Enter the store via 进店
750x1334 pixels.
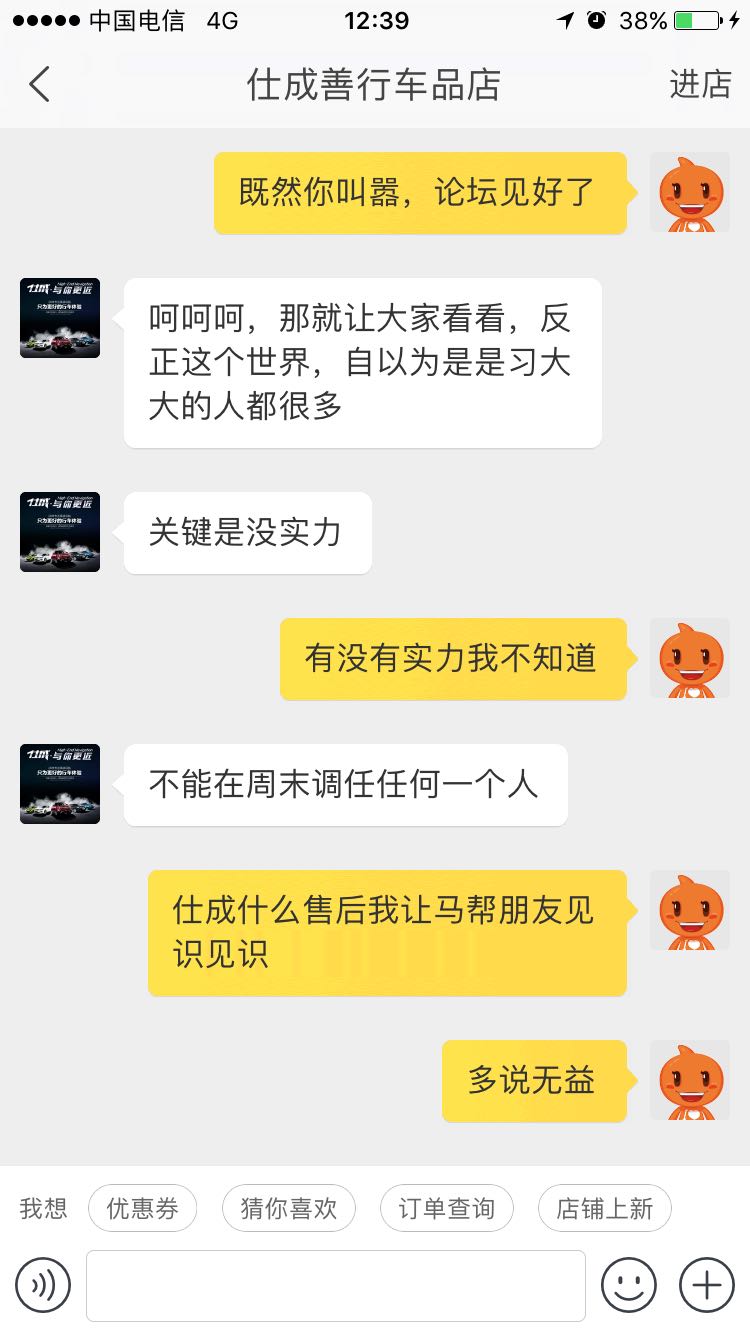[x=700, y=85]
